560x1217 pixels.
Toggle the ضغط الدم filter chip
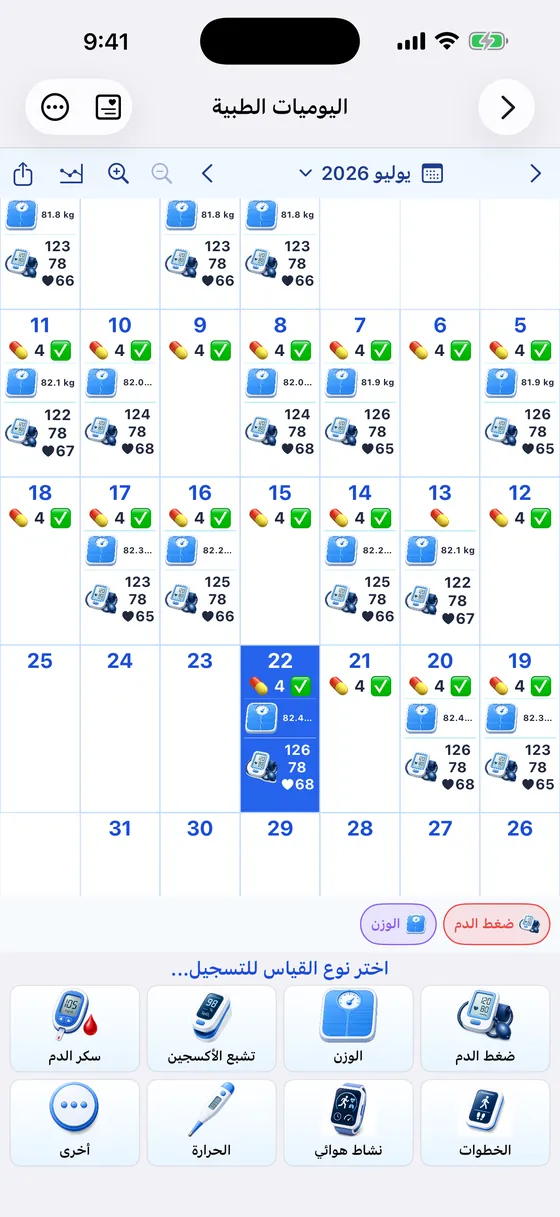(497, 924)
